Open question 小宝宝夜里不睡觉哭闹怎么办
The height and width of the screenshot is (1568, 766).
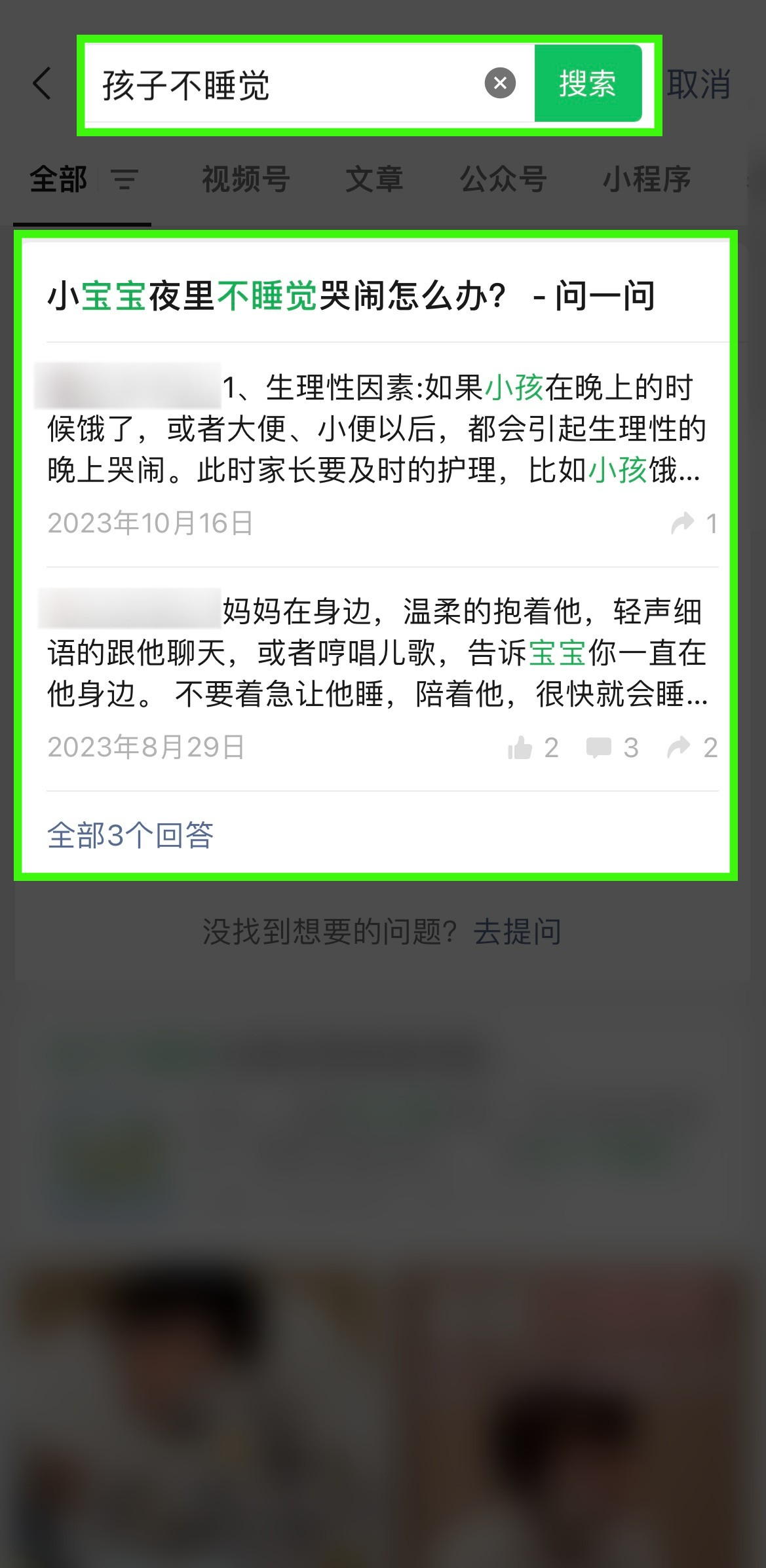tap(351, 295)
